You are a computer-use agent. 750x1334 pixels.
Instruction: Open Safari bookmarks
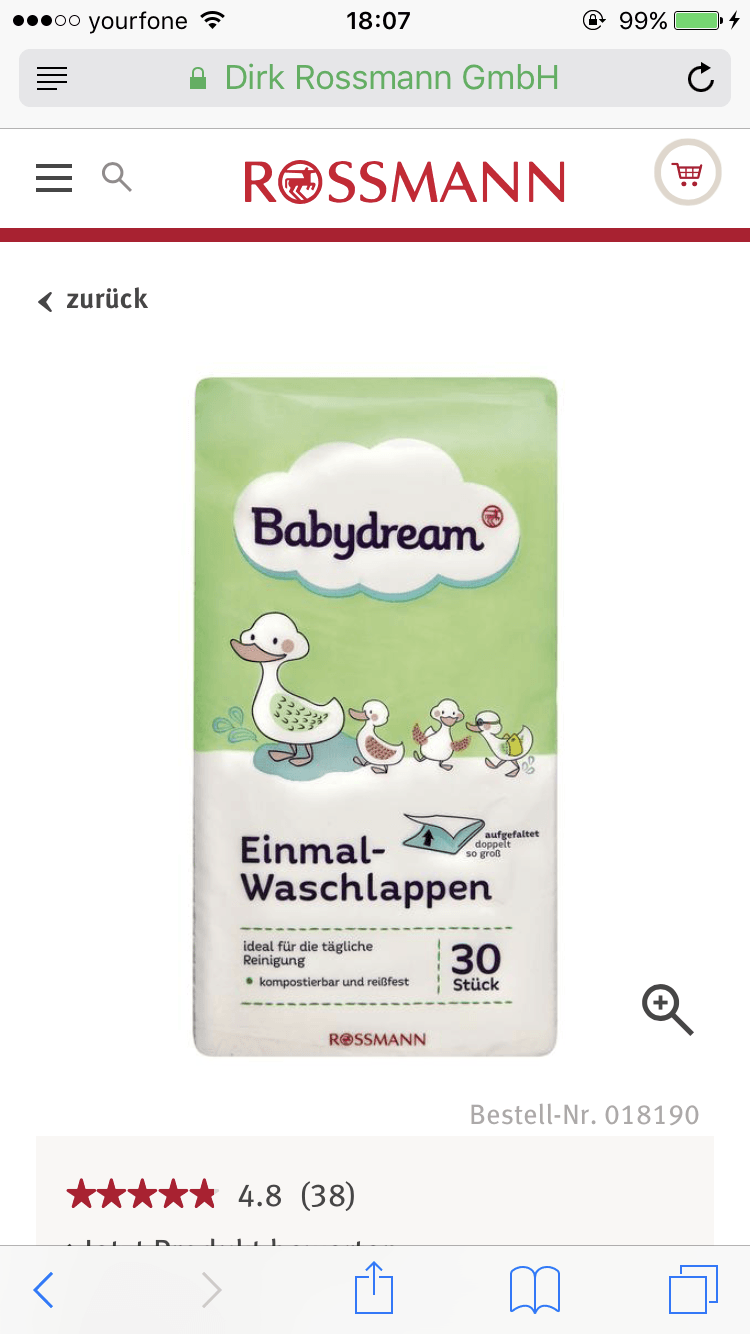(535, 1290)
